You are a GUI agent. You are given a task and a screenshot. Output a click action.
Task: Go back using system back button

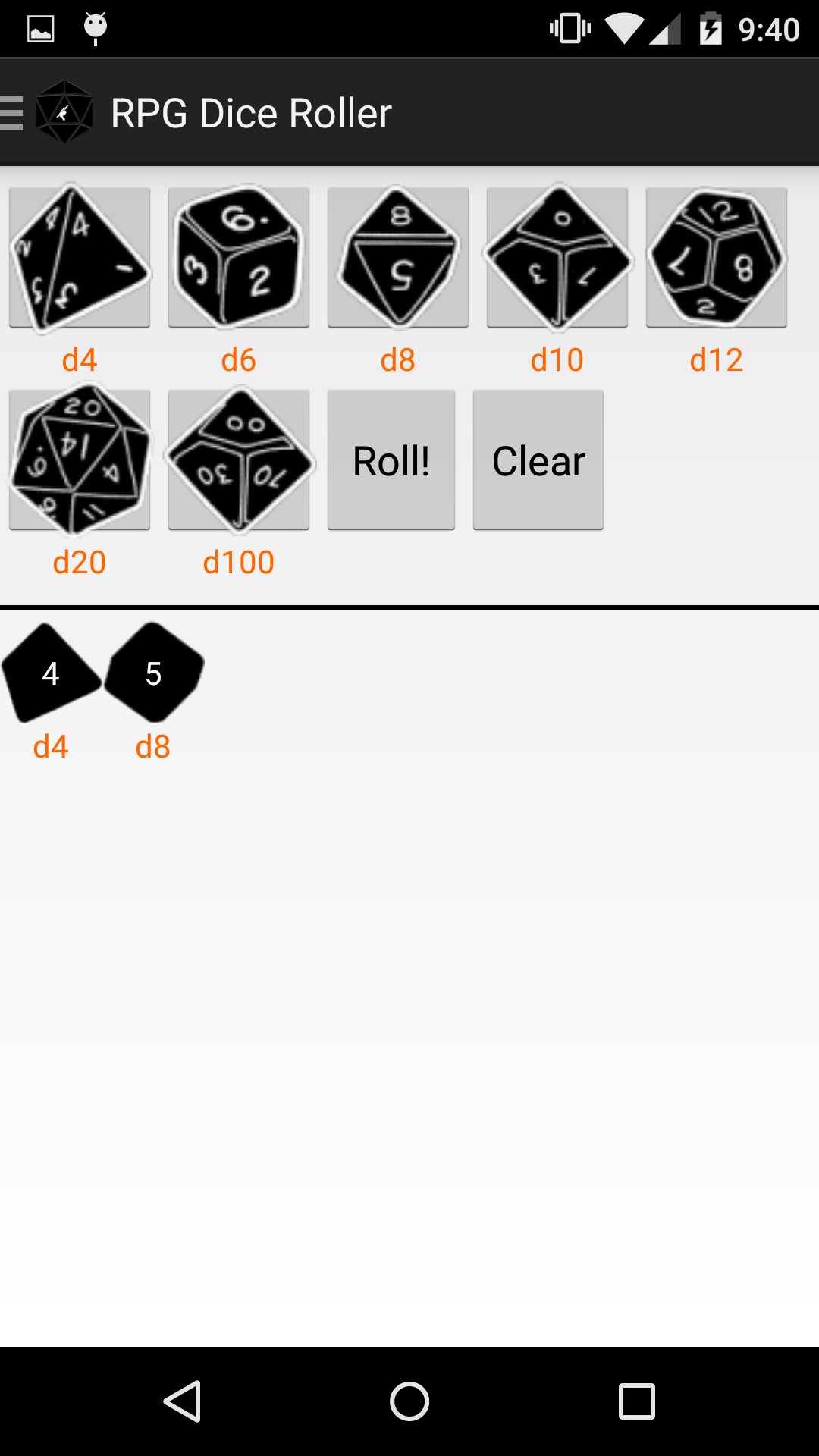coord(182,1401)
